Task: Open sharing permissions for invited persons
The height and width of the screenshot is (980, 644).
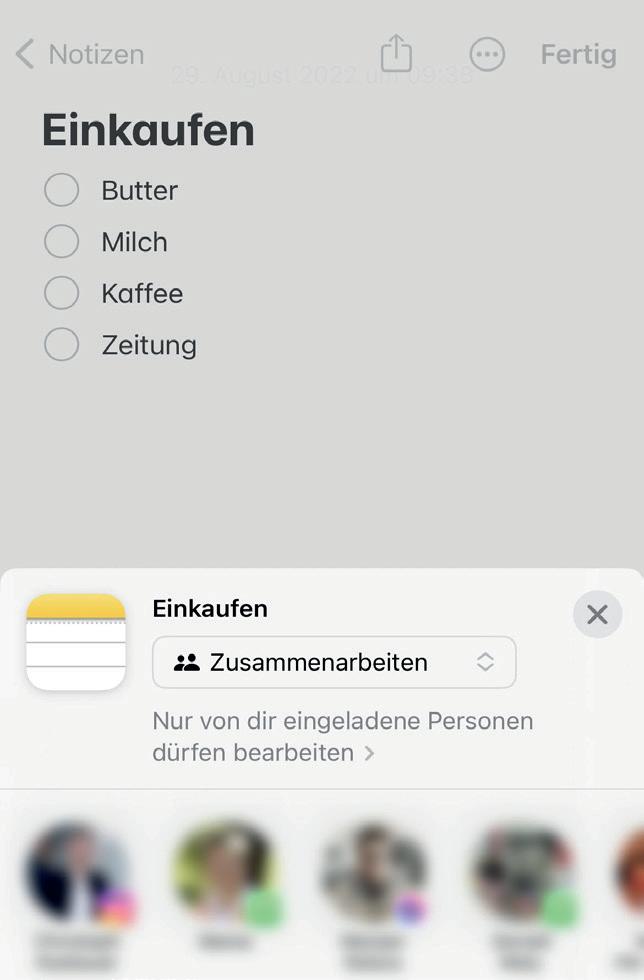Action: (x=342, y=737)
